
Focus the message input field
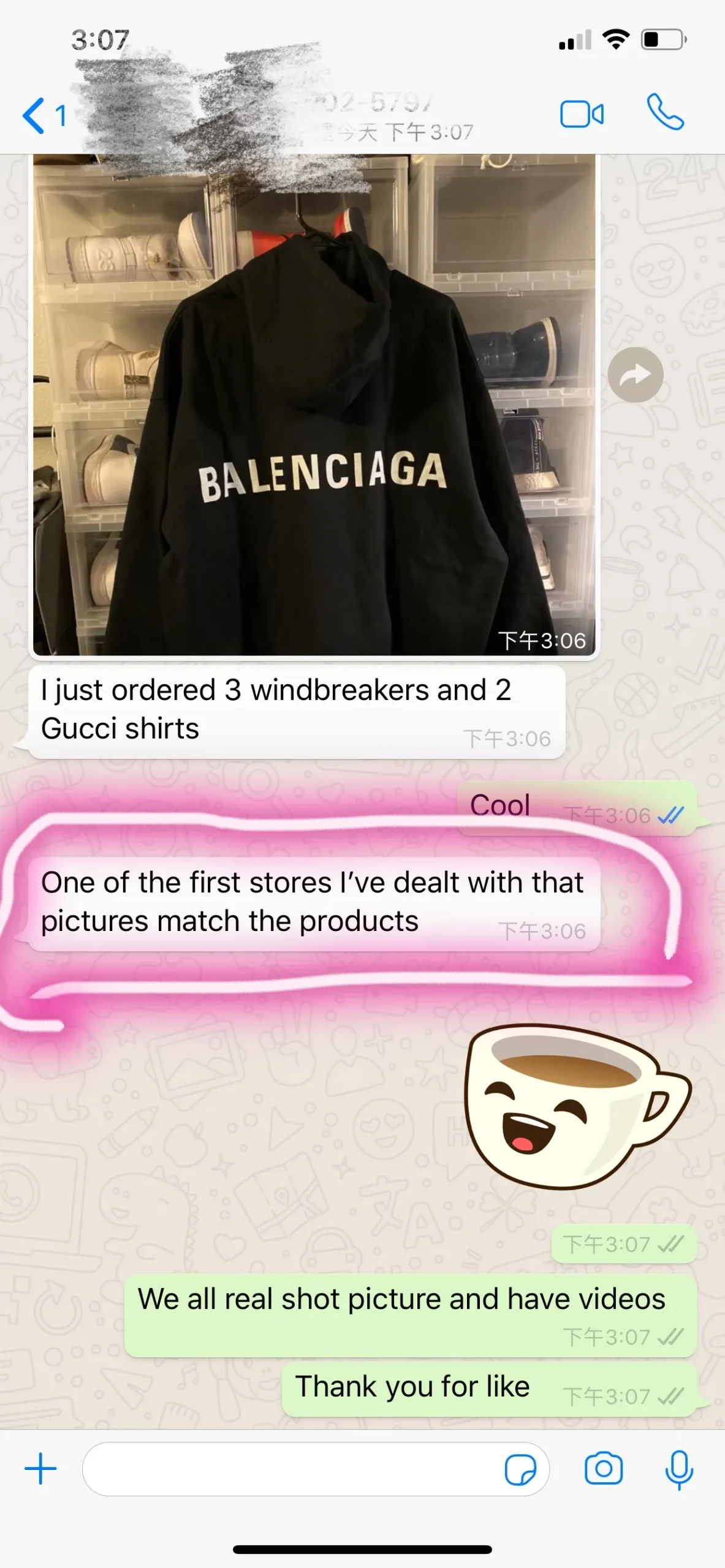(288, 1469)
